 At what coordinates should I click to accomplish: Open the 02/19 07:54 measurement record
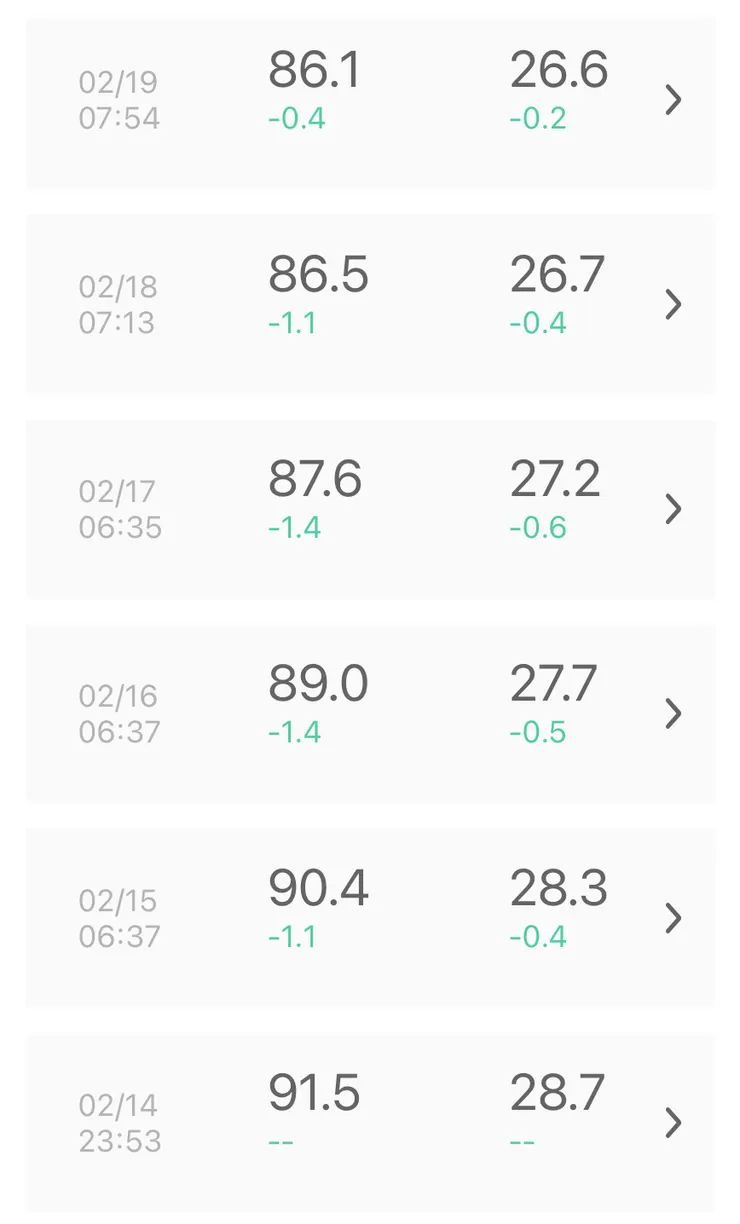pyautogui.click(x=370, y=100)
